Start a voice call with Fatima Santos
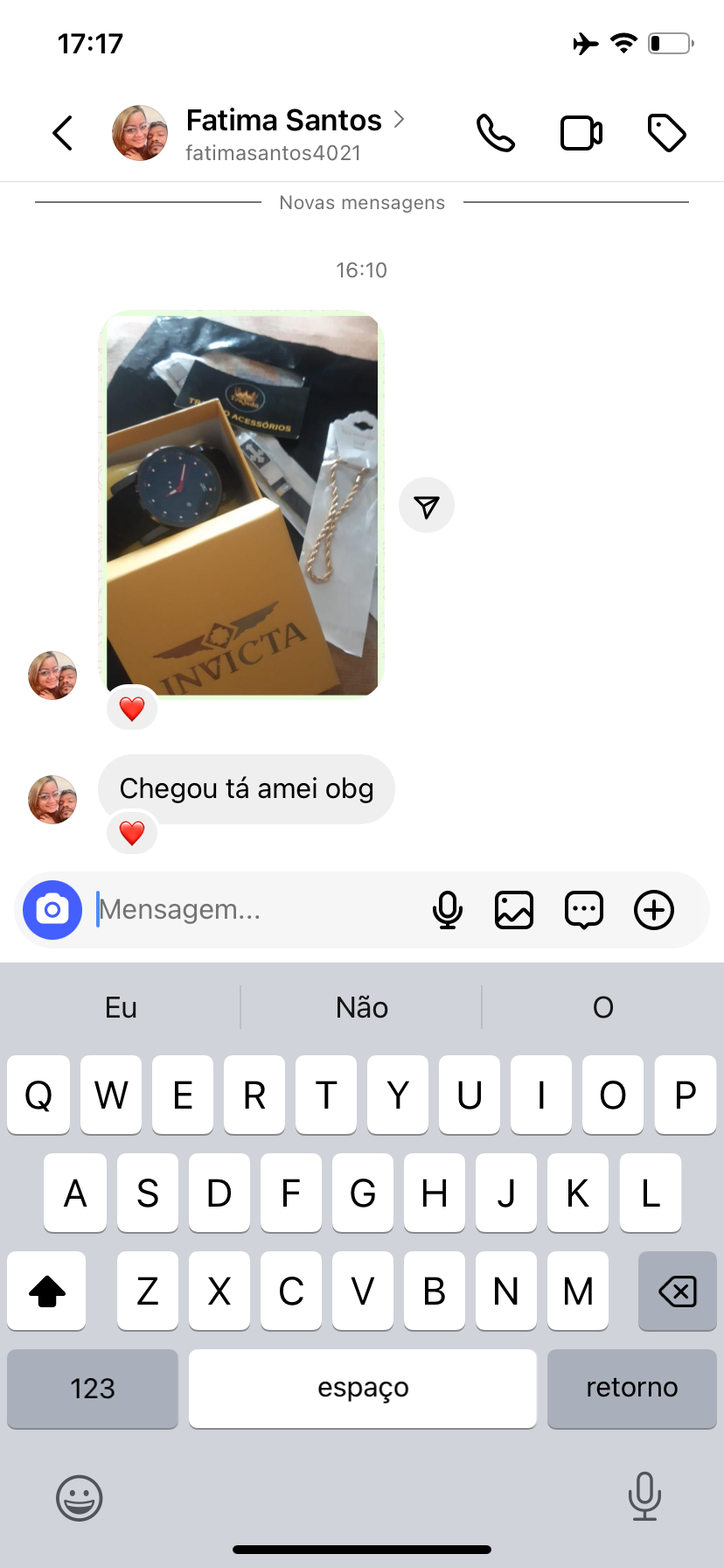The height and width of the screenshot is (1568, 724). point(495,133)
